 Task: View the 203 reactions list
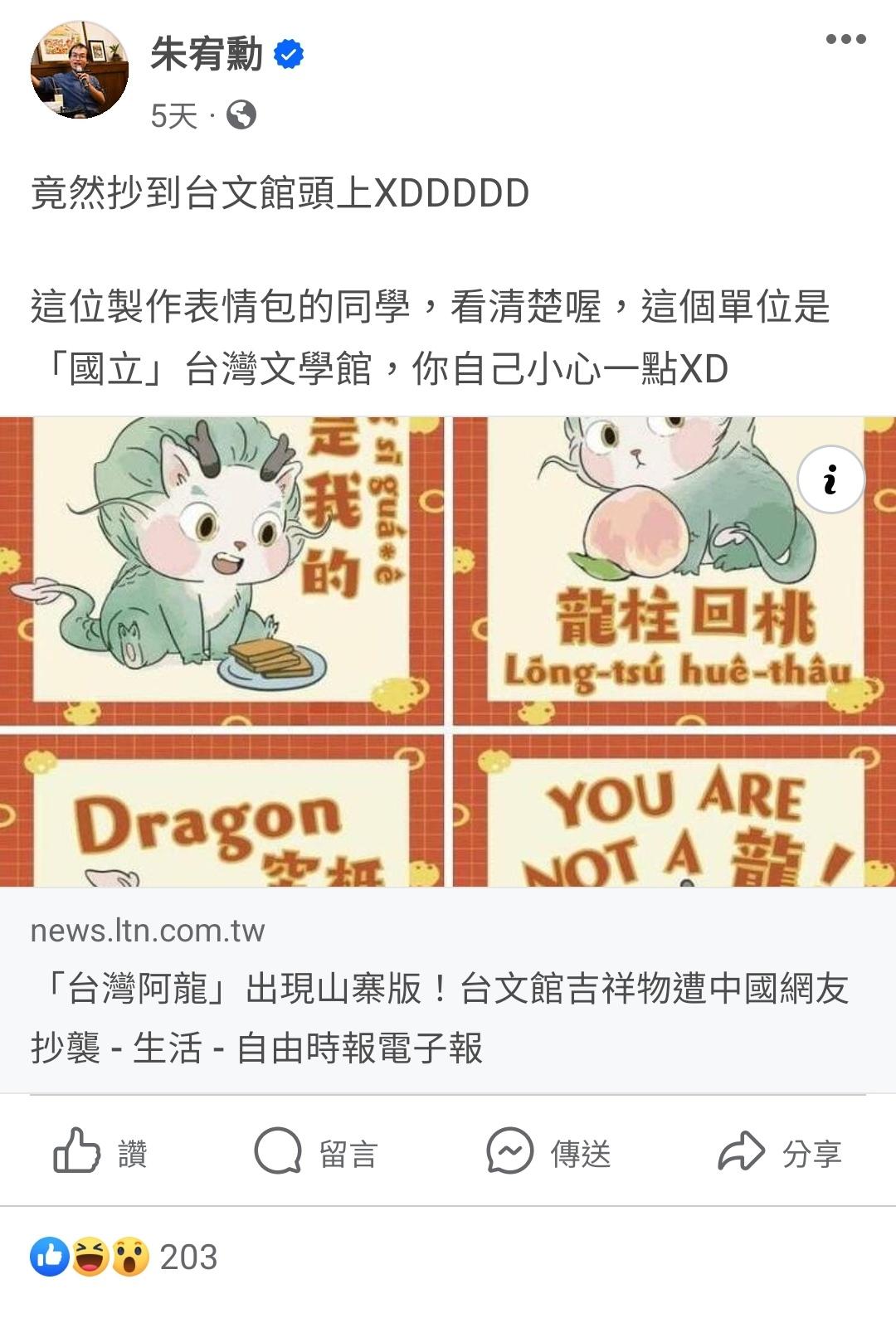(x=124, y=1257)
